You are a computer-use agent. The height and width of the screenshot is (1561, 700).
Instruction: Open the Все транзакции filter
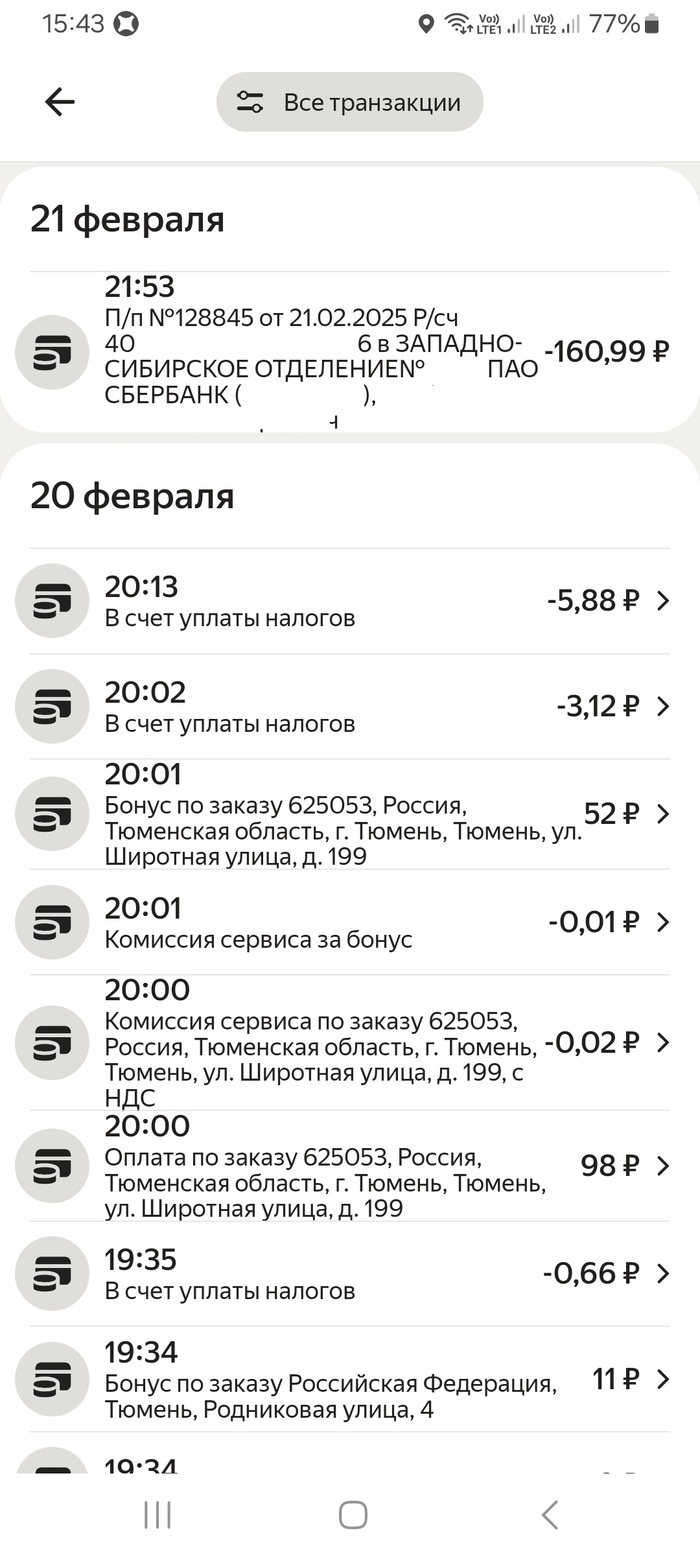350,102
